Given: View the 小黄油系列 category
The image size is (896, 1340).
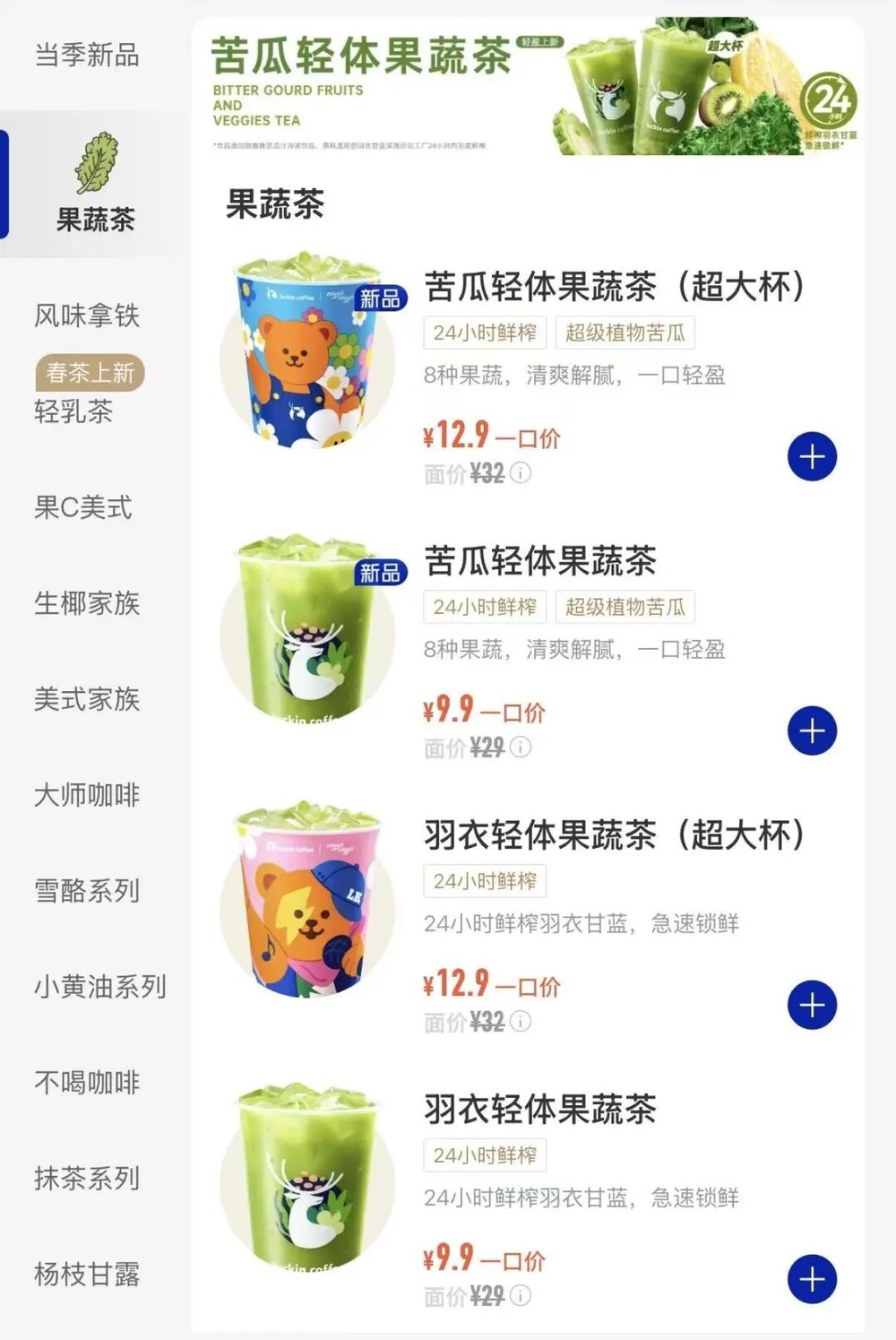Looking at the screenshot, I should [100, 987].
